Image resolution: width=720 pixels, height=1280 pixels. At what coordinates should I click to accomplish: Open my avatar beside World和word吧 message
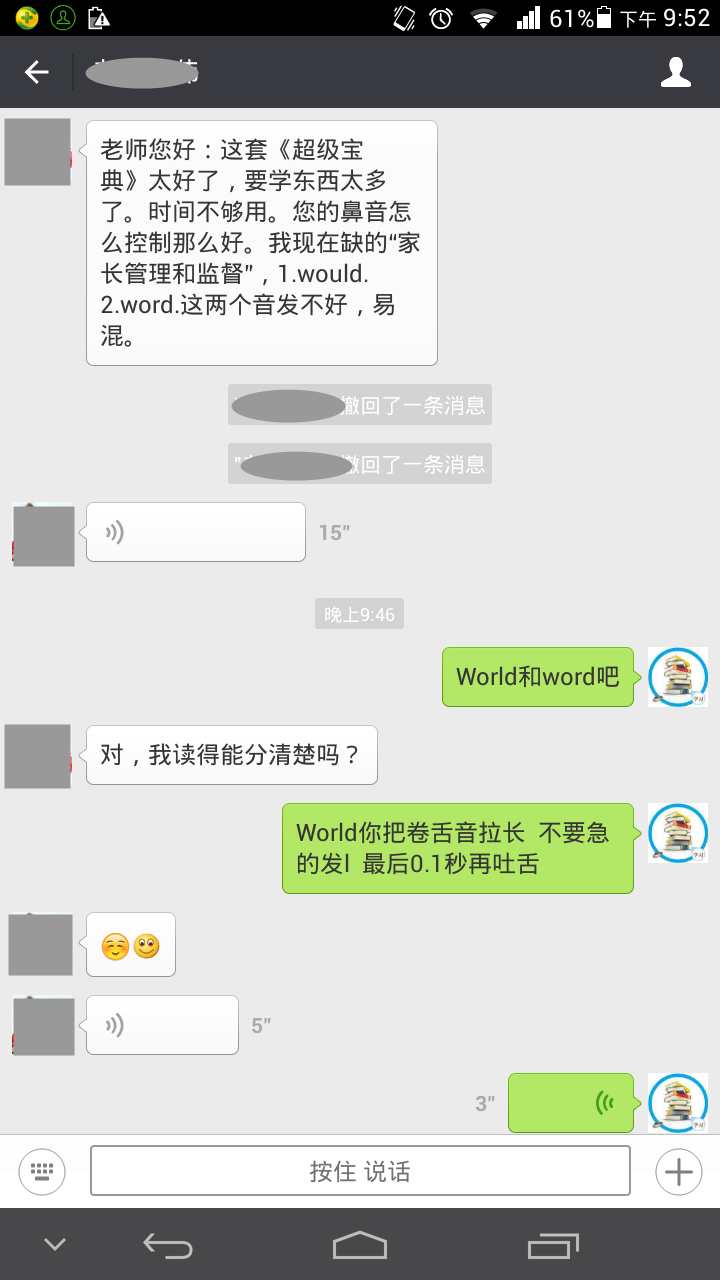click(x=678, y=677)
